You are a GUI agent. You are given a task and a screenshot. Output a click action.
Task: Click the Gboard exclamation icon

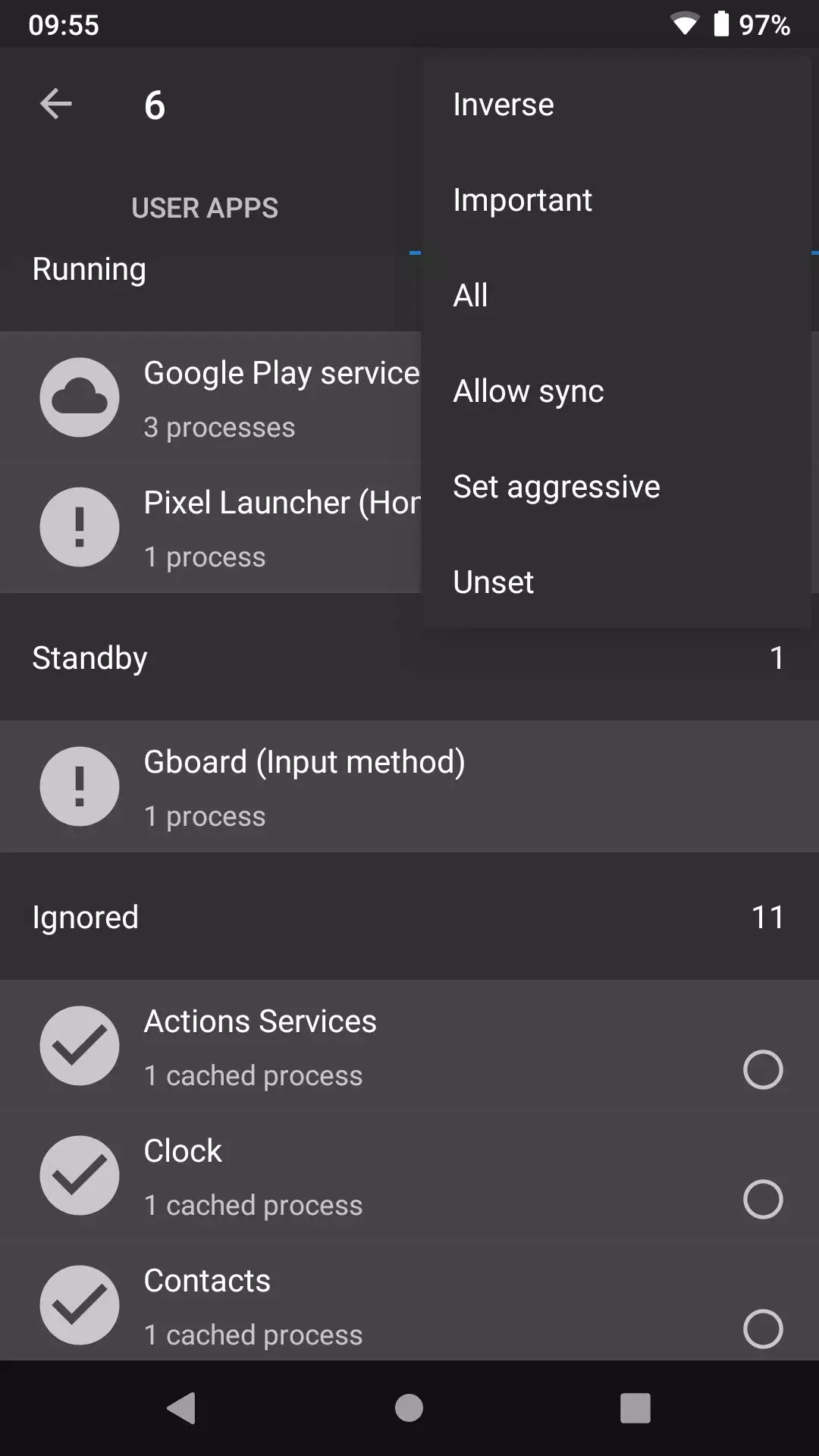click(80, 786)
